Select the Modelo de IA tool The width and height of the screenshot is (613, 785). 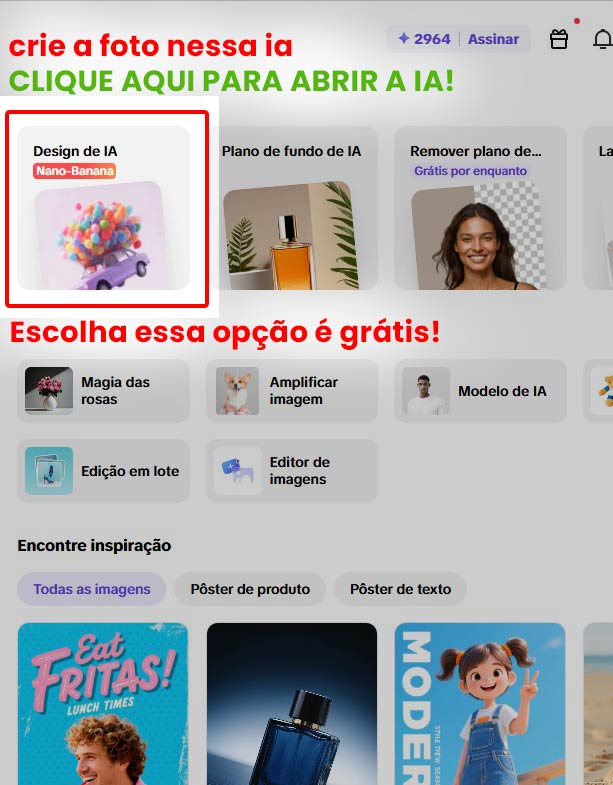480,391
